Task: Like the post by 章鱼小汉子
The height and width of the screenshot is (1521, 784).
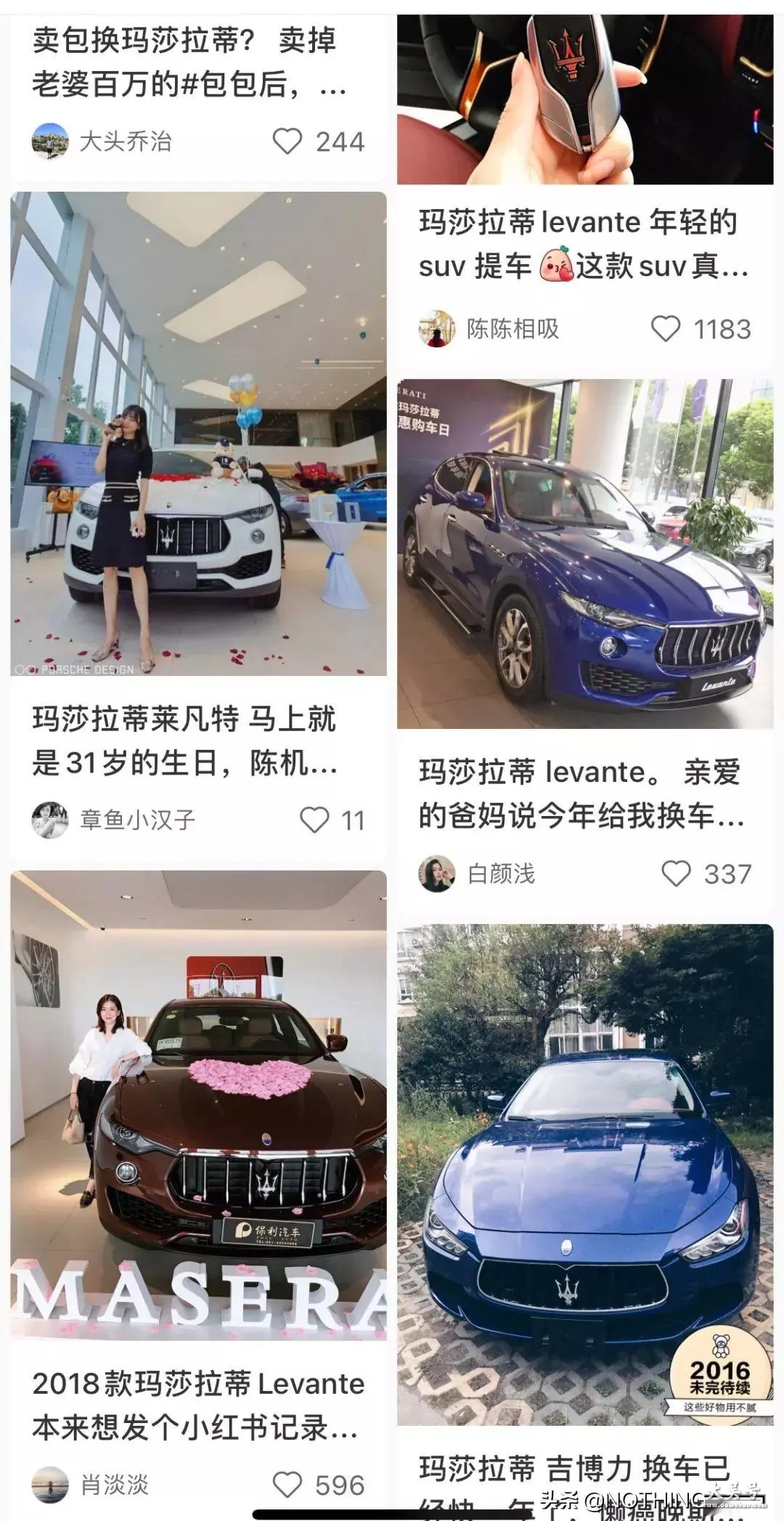Action: coord(314,820)
